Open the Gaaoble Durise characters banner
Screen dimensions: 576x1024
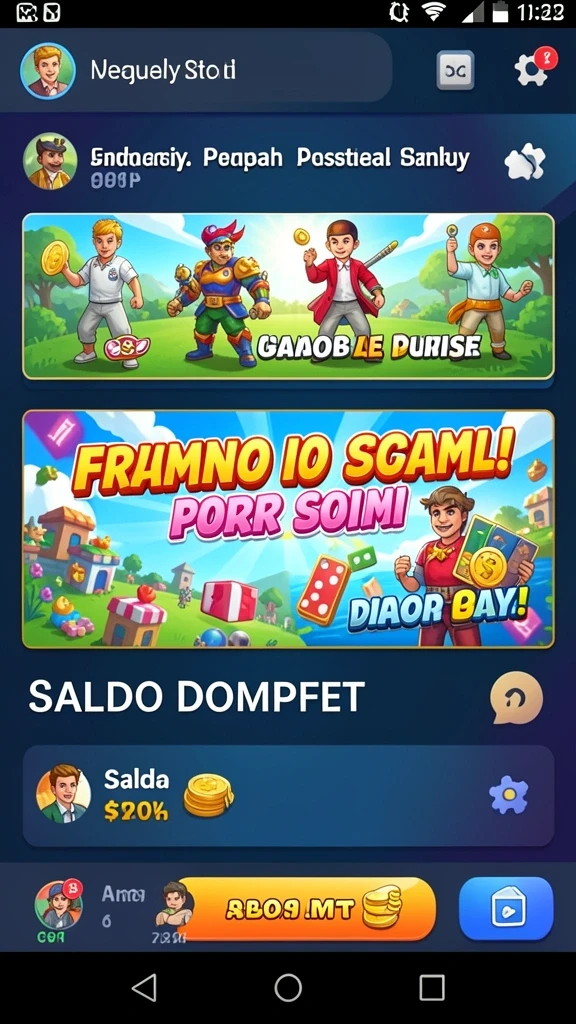(x=288, y=296)
